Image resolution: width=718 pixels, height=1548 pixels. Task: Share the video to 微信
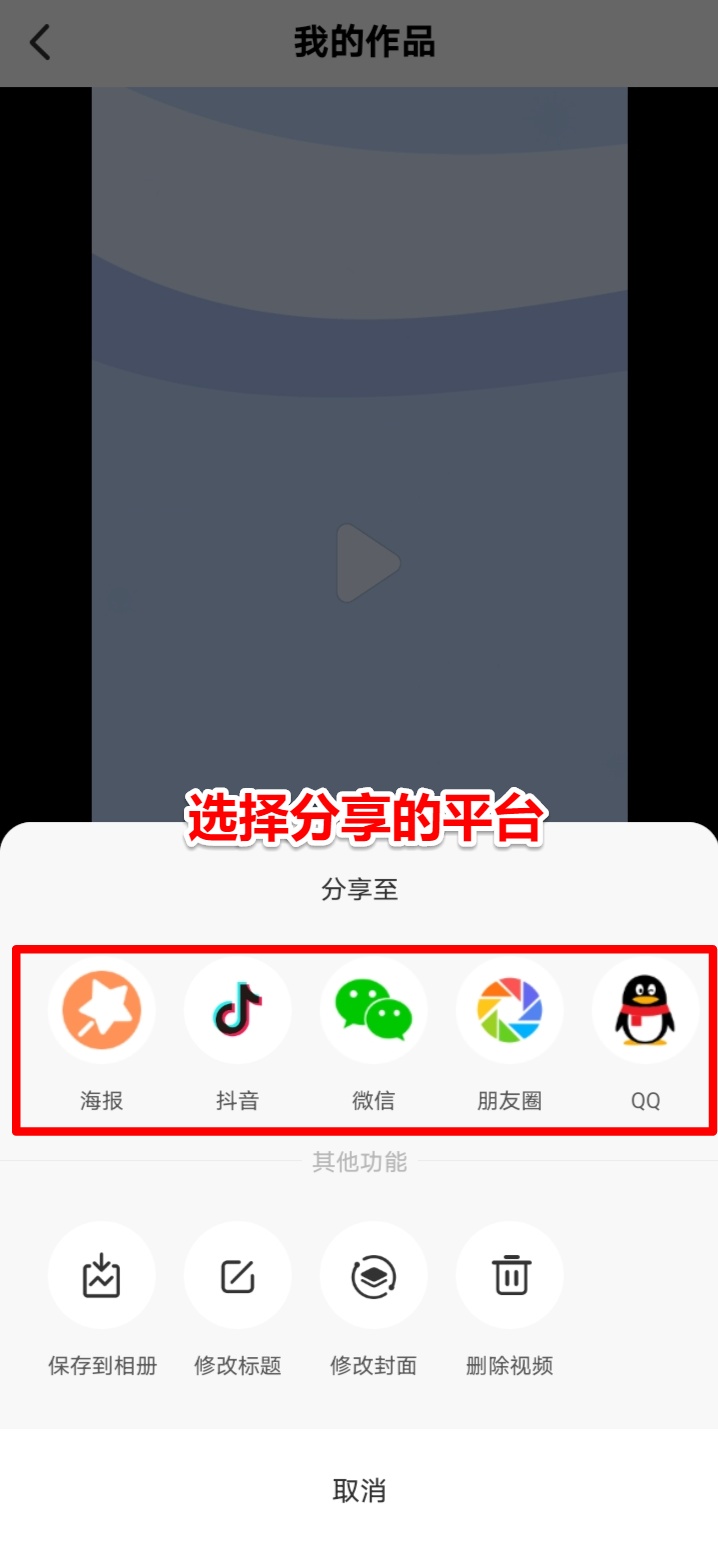click(373, 1009)
